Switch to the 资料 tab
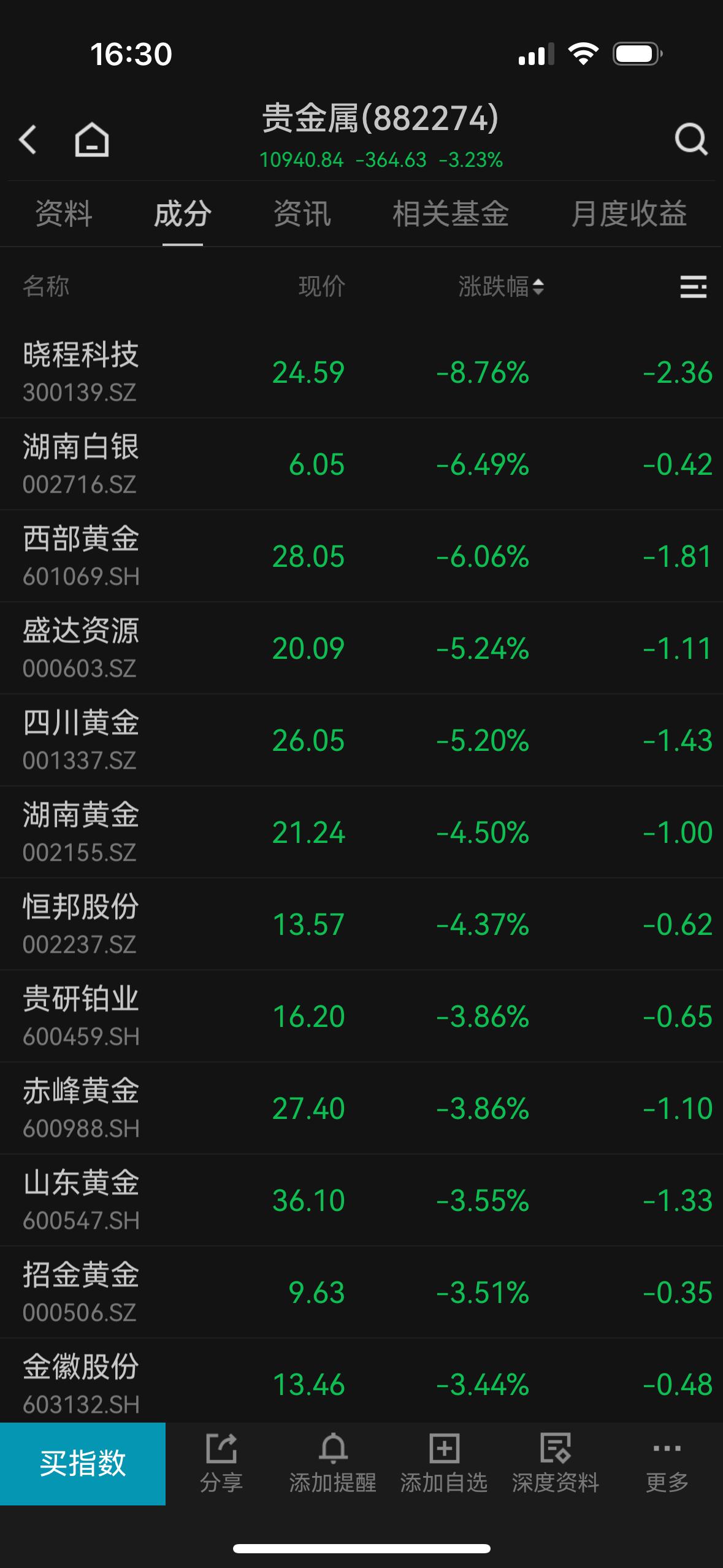Viewport: 723px width, 1568px height. [64, 214]
